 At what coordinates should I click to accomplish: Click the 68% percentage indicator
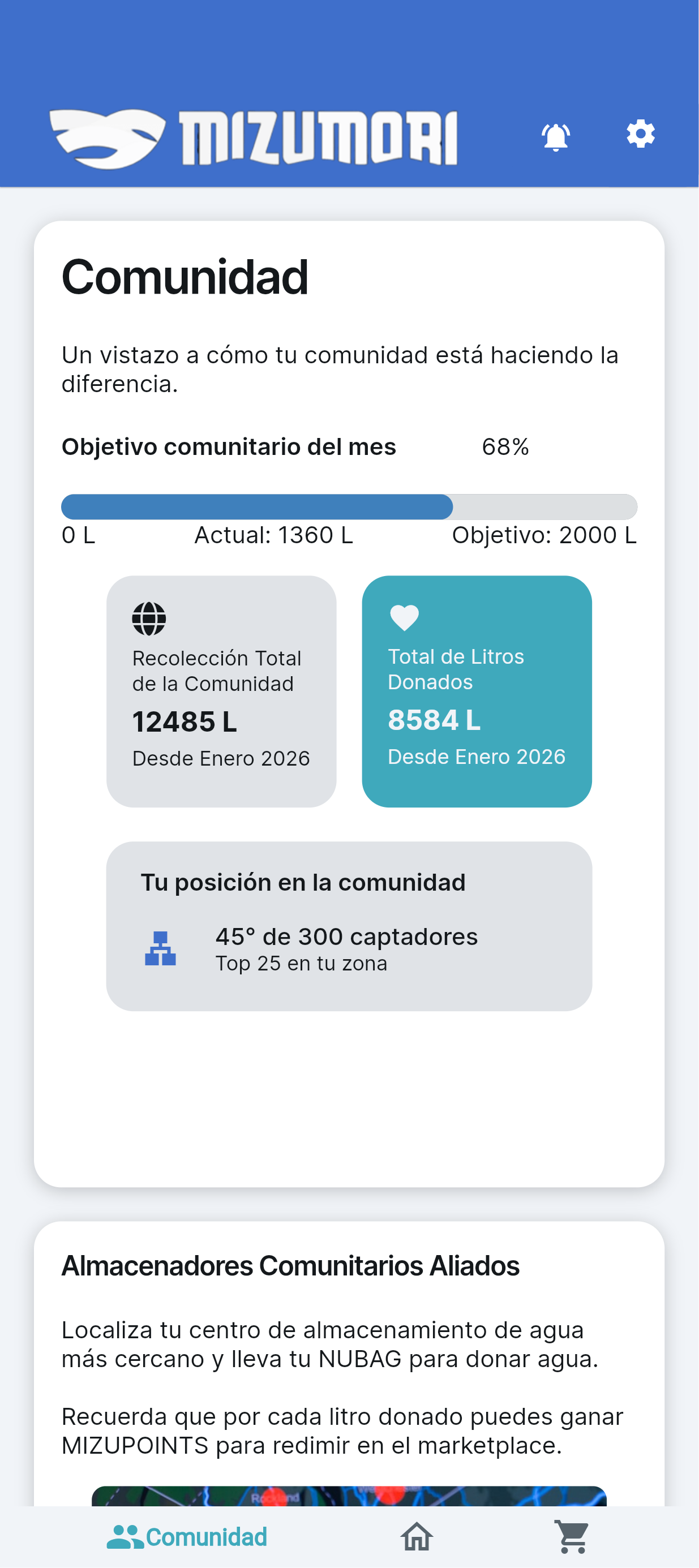pos(505,447)
